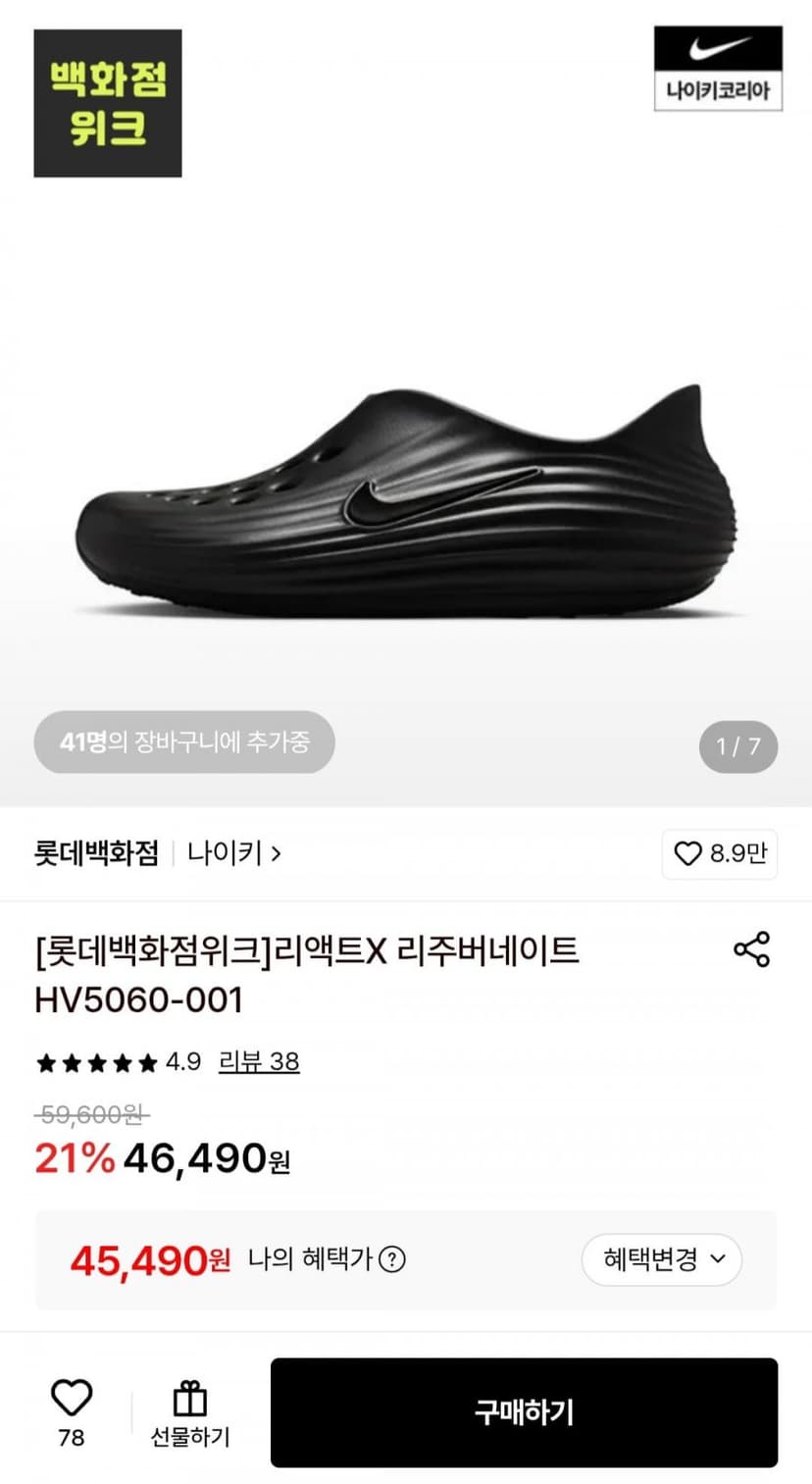Open the 나이키 brand page

coord(234,853)
